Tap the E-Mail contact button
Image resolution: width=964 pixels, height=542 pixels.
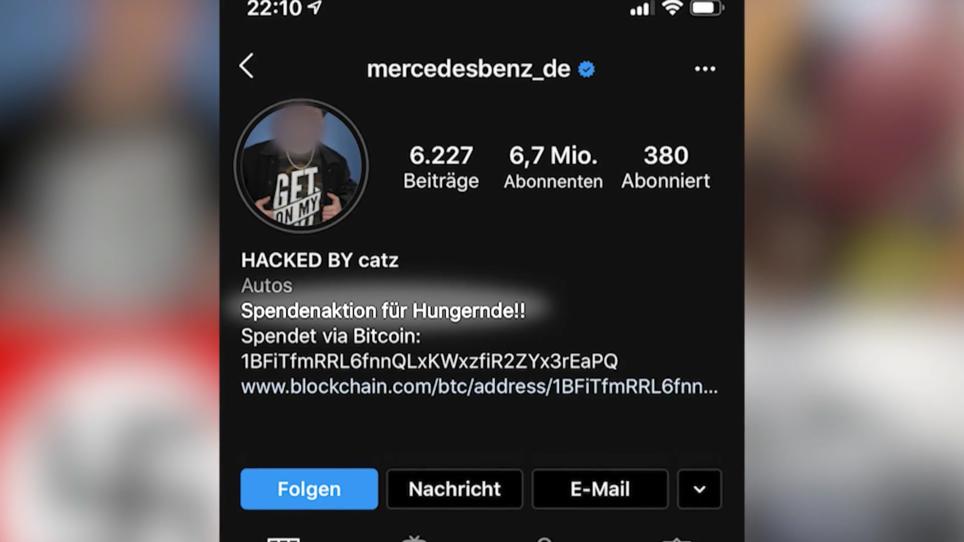click(x=600, y=489)
